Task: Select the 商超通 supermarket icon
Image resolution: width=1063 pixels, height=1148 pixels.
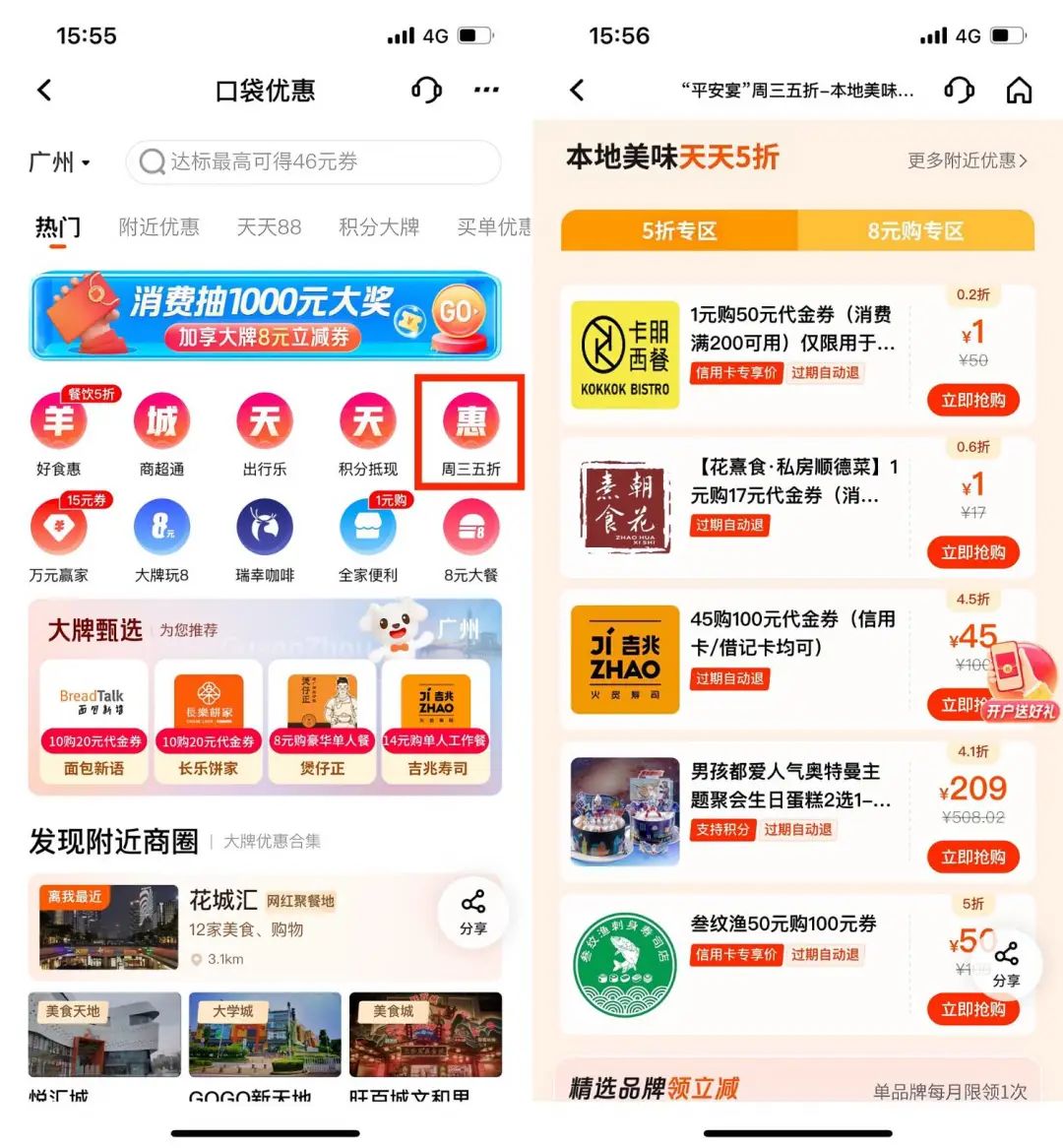Action: coord(162,421)
